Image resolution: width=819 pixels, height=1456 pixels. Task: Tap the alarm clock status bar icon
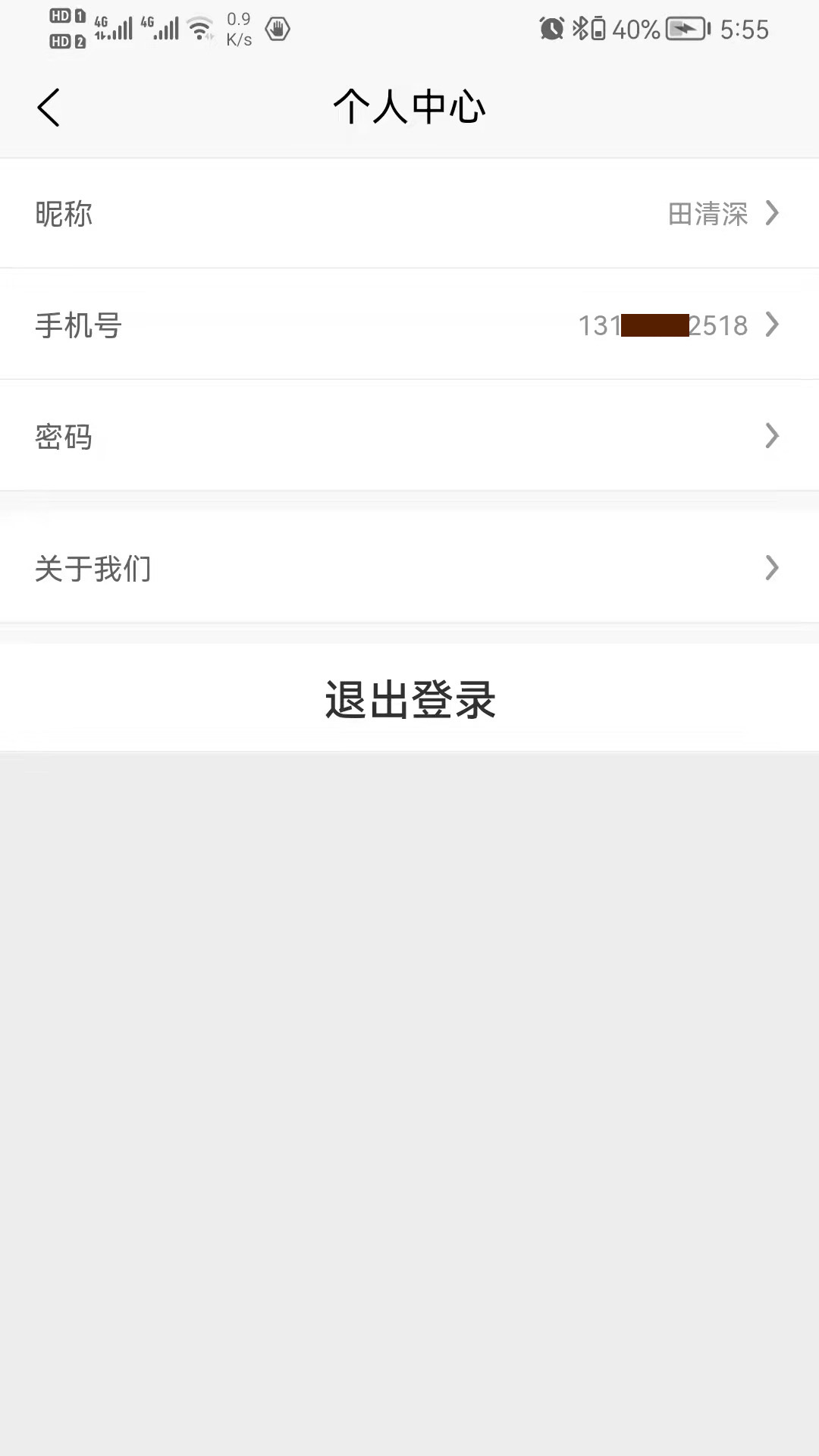(552, 28)
